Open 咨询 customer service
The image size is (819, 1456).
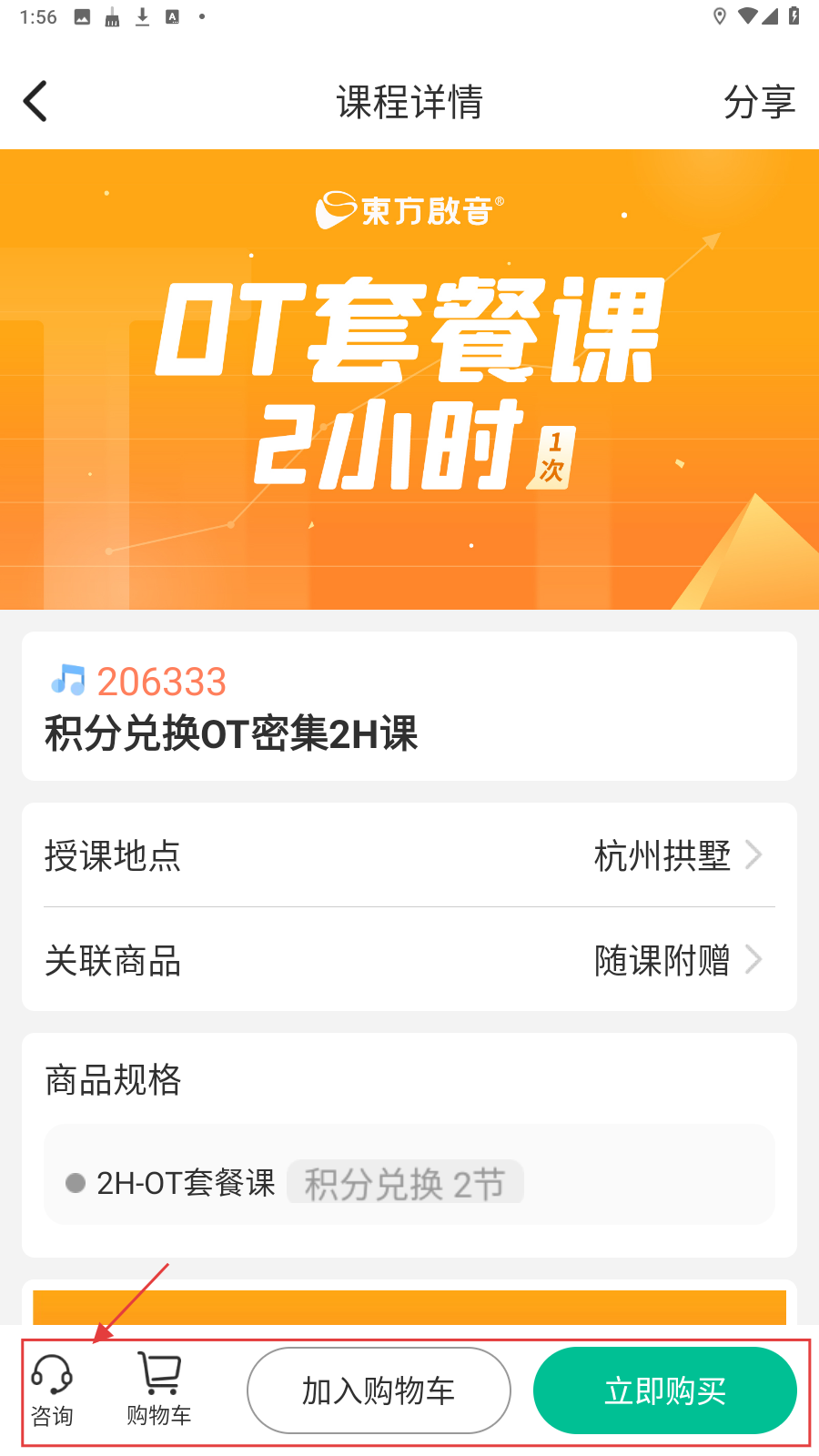(52, 1390)
